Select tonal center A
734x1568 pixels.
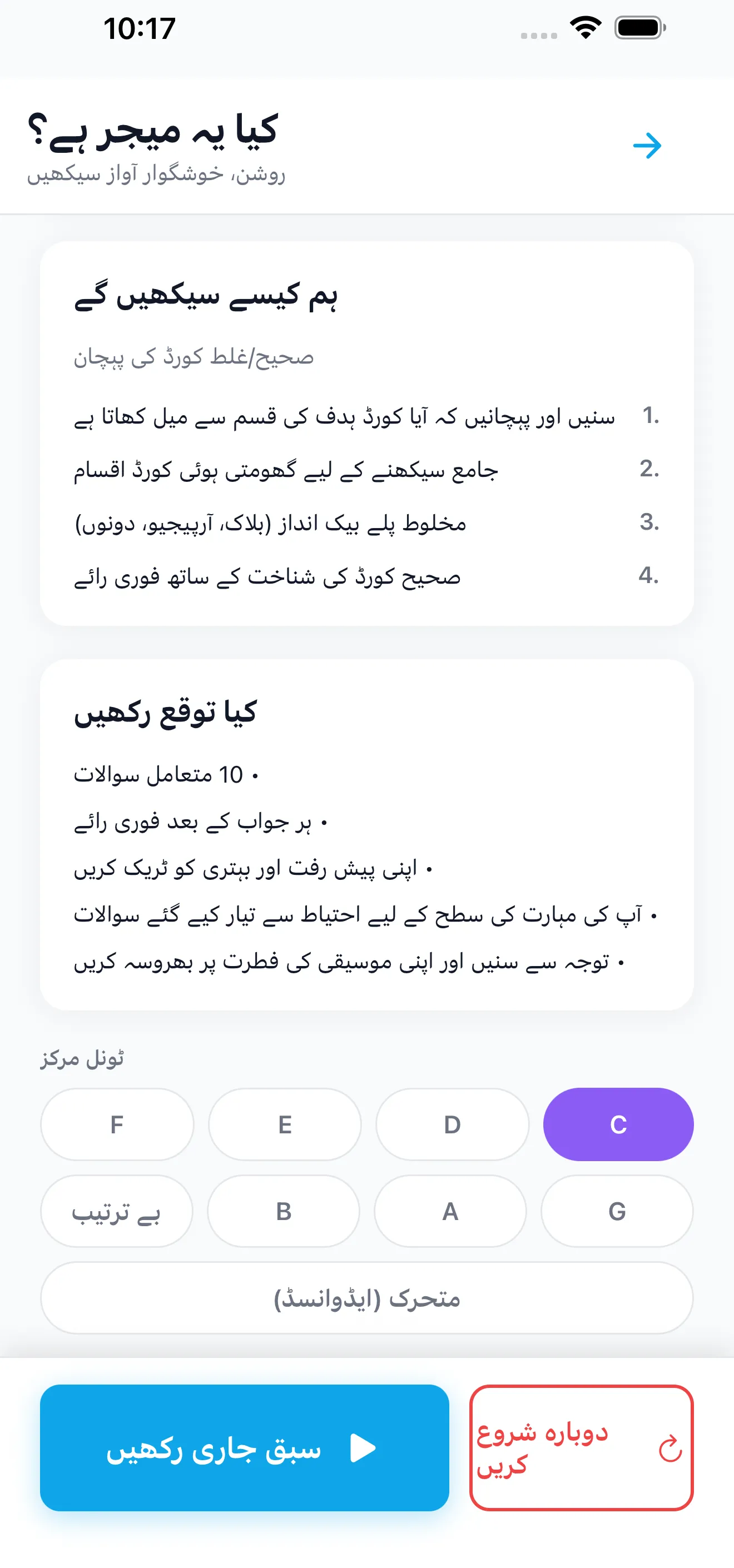click(x=449, y=1211)
